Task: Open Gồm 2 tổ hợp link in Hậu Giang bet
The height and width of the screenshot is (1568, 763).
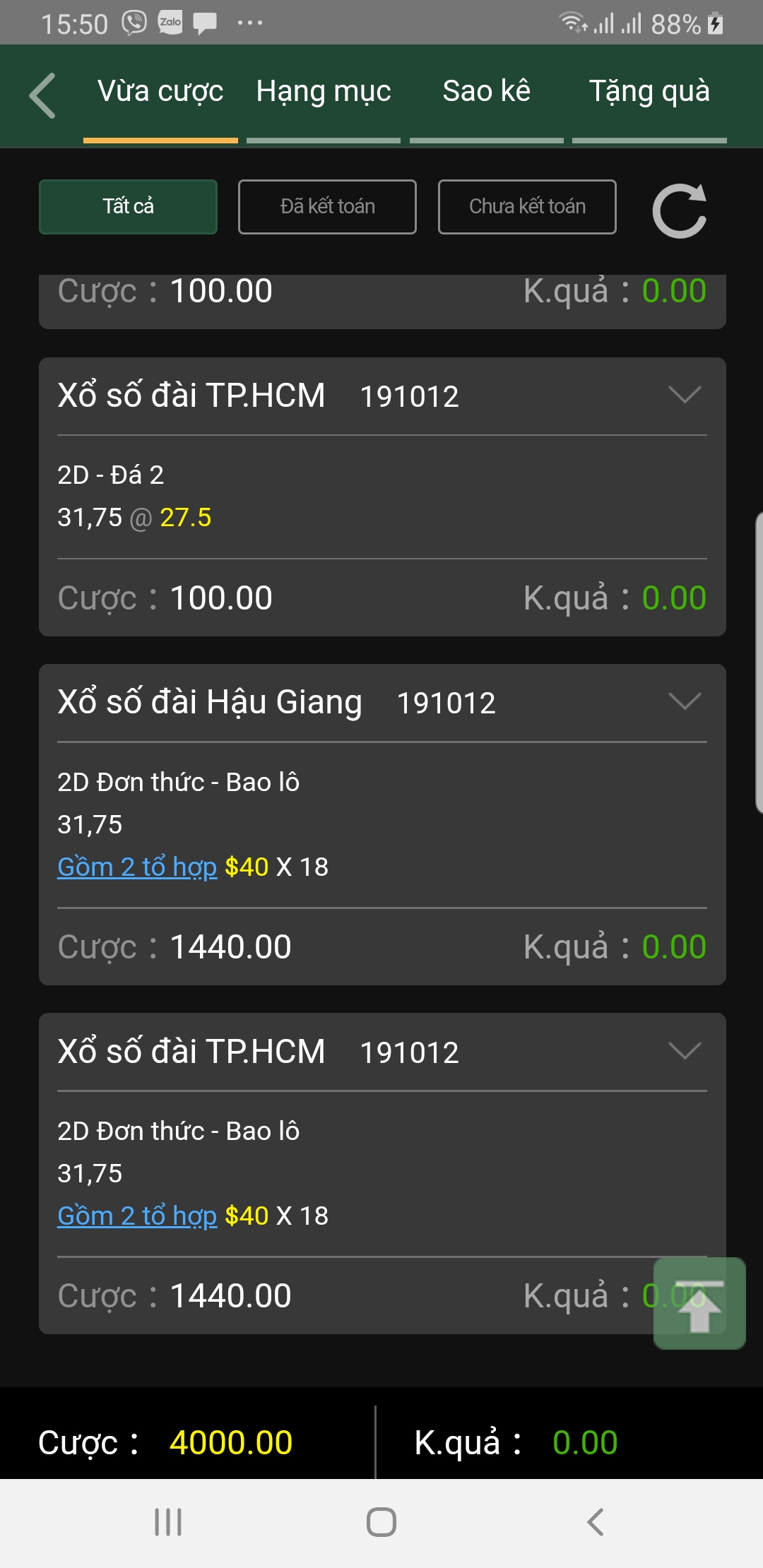Action: click(x=137, y=867)
